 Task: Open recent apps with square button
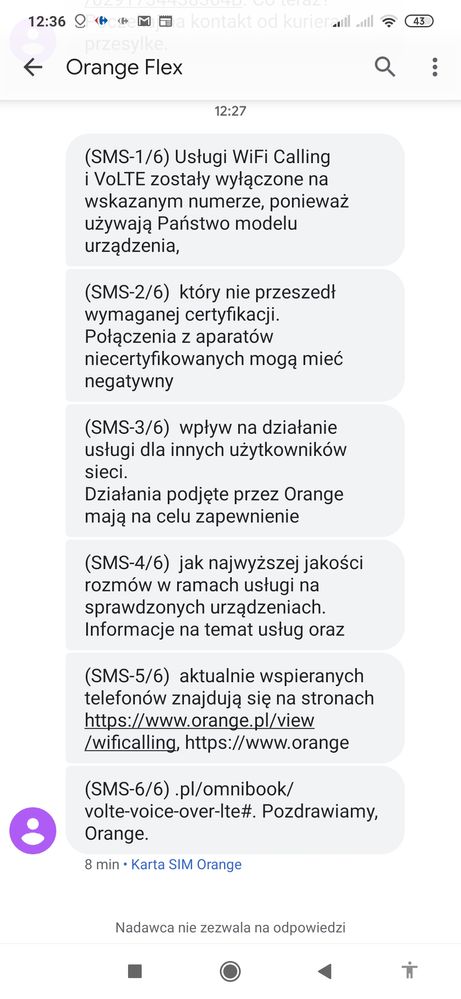(x=134, y=971)
